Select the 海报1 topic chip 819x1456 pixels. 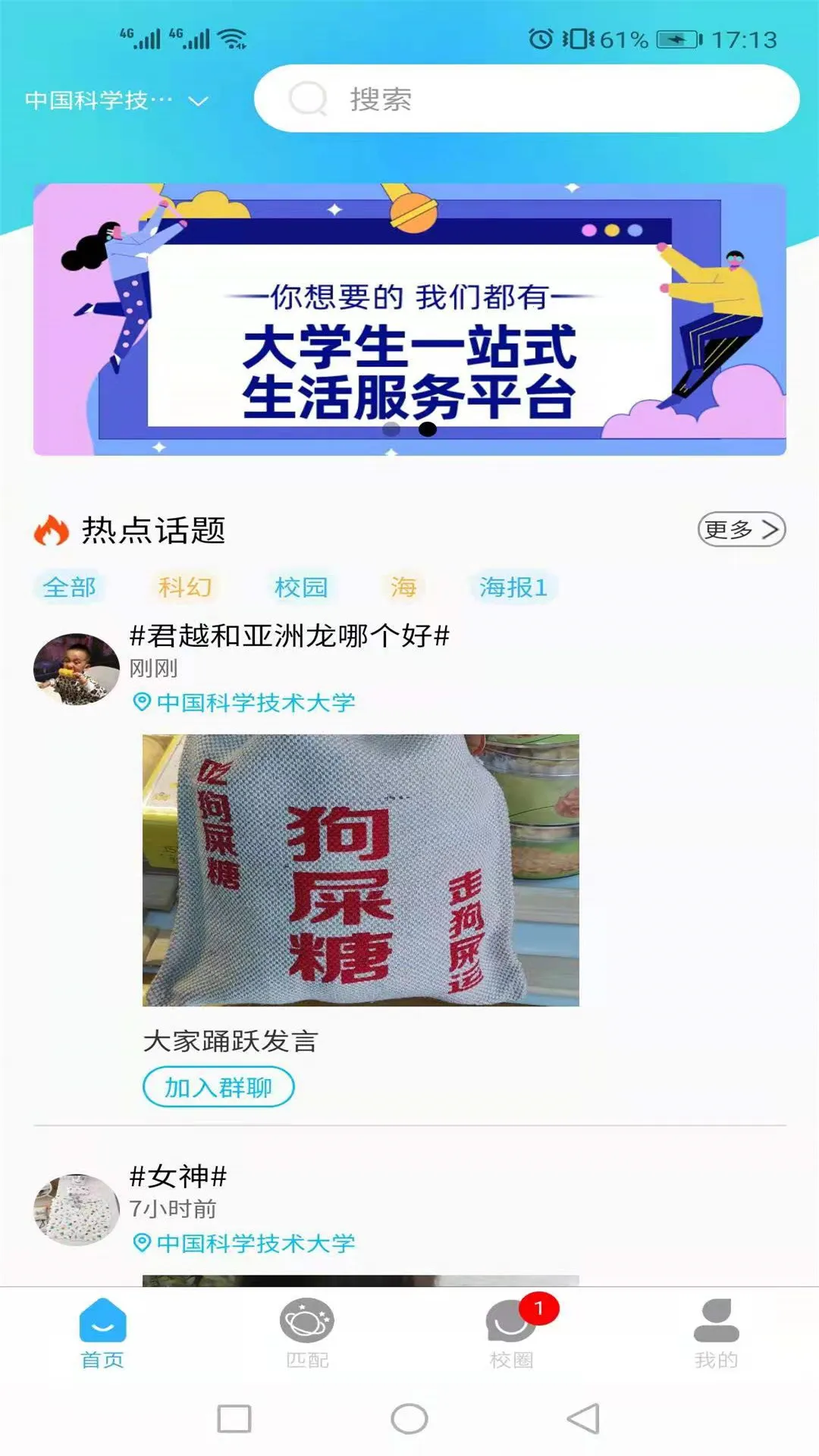click(x=513, y=587)
